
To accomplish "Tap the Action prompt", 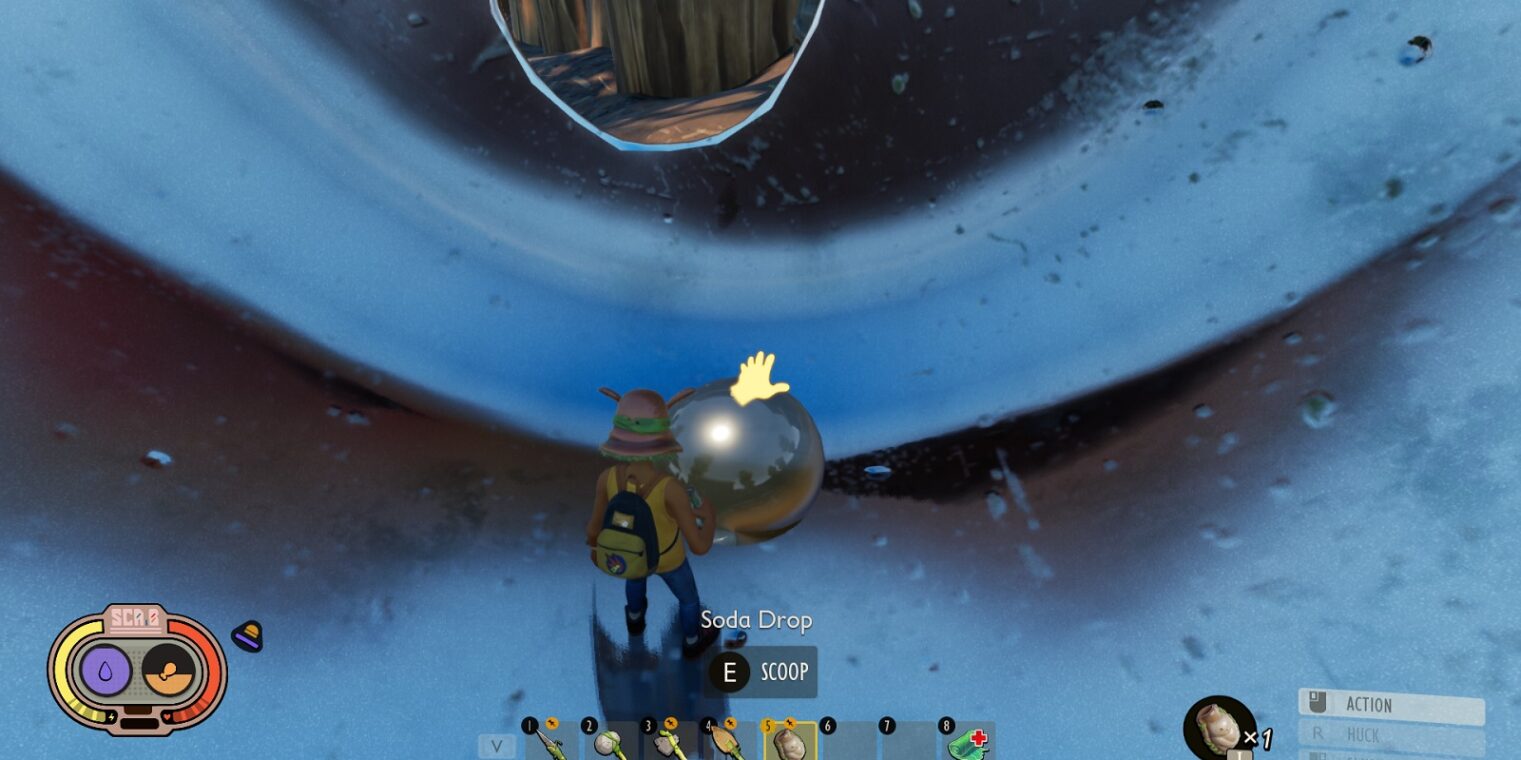I will 1390,705.
